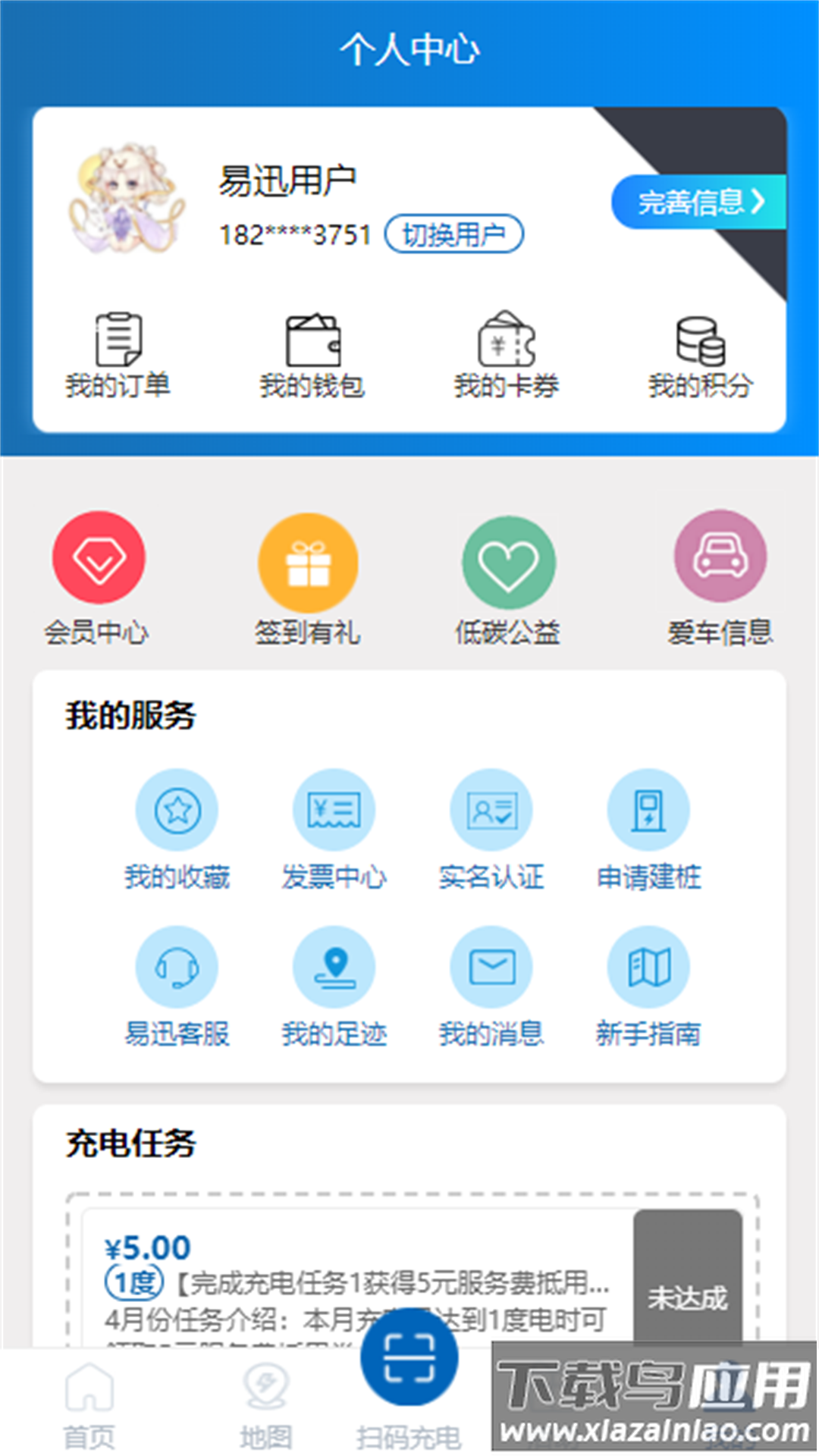Open 我的钱包
This screenshot has width=819, height=1456.
312,355
